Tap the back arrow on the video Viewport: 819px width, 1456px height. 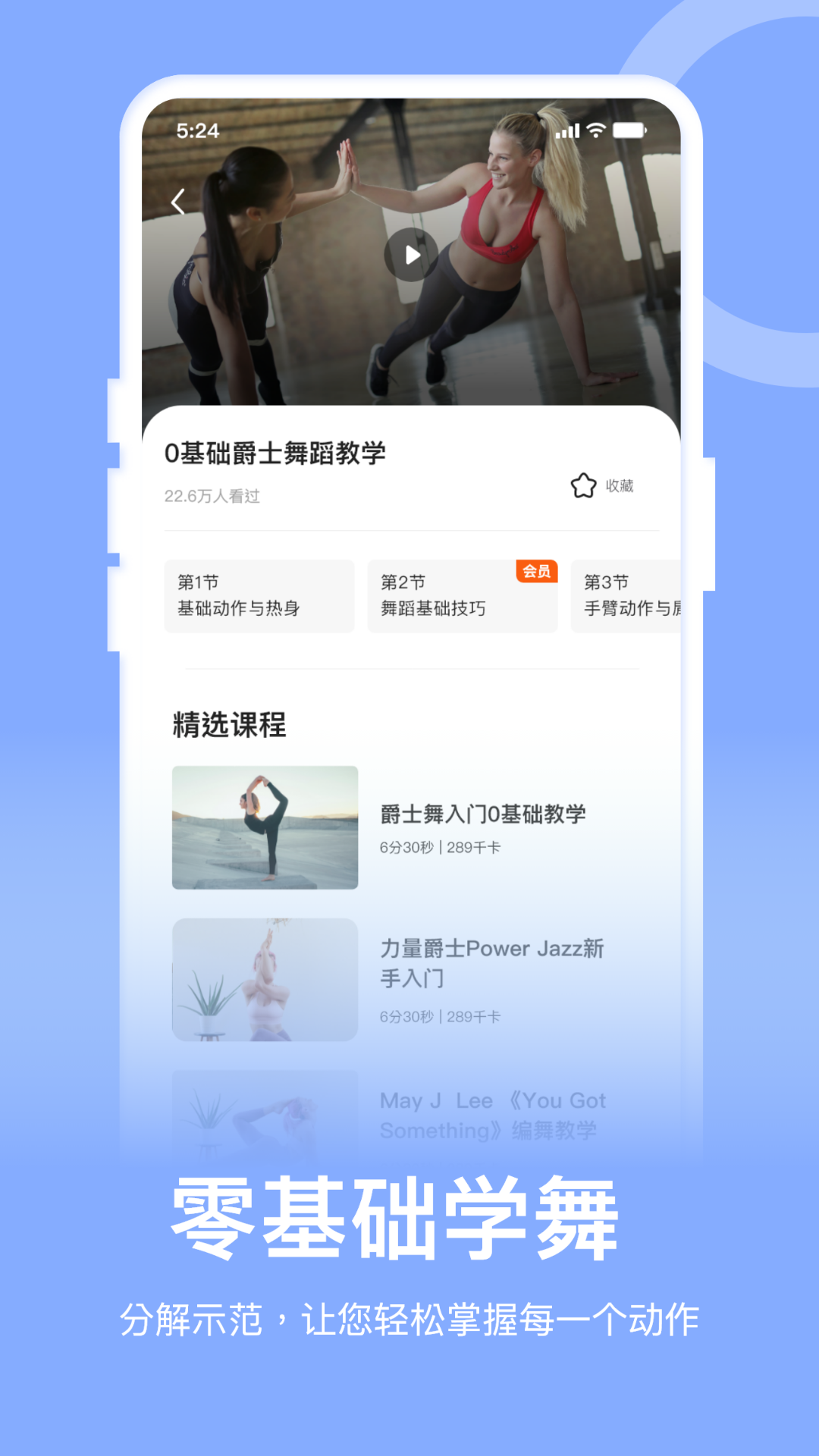[x=177, y=201]
